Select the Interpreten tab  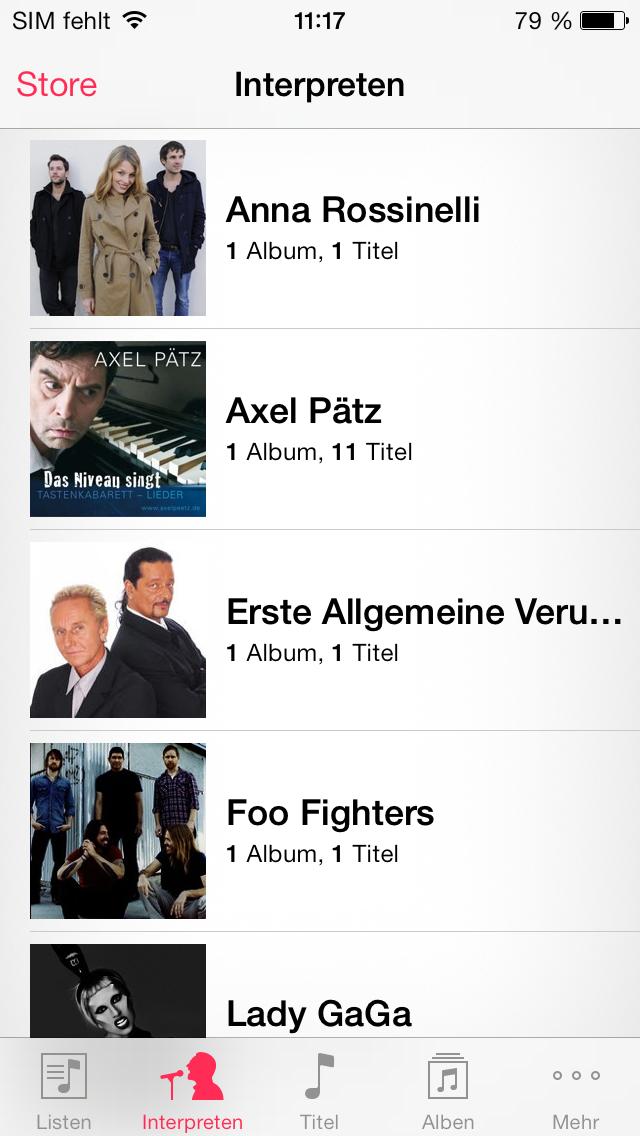click(x=192, y=1089)
